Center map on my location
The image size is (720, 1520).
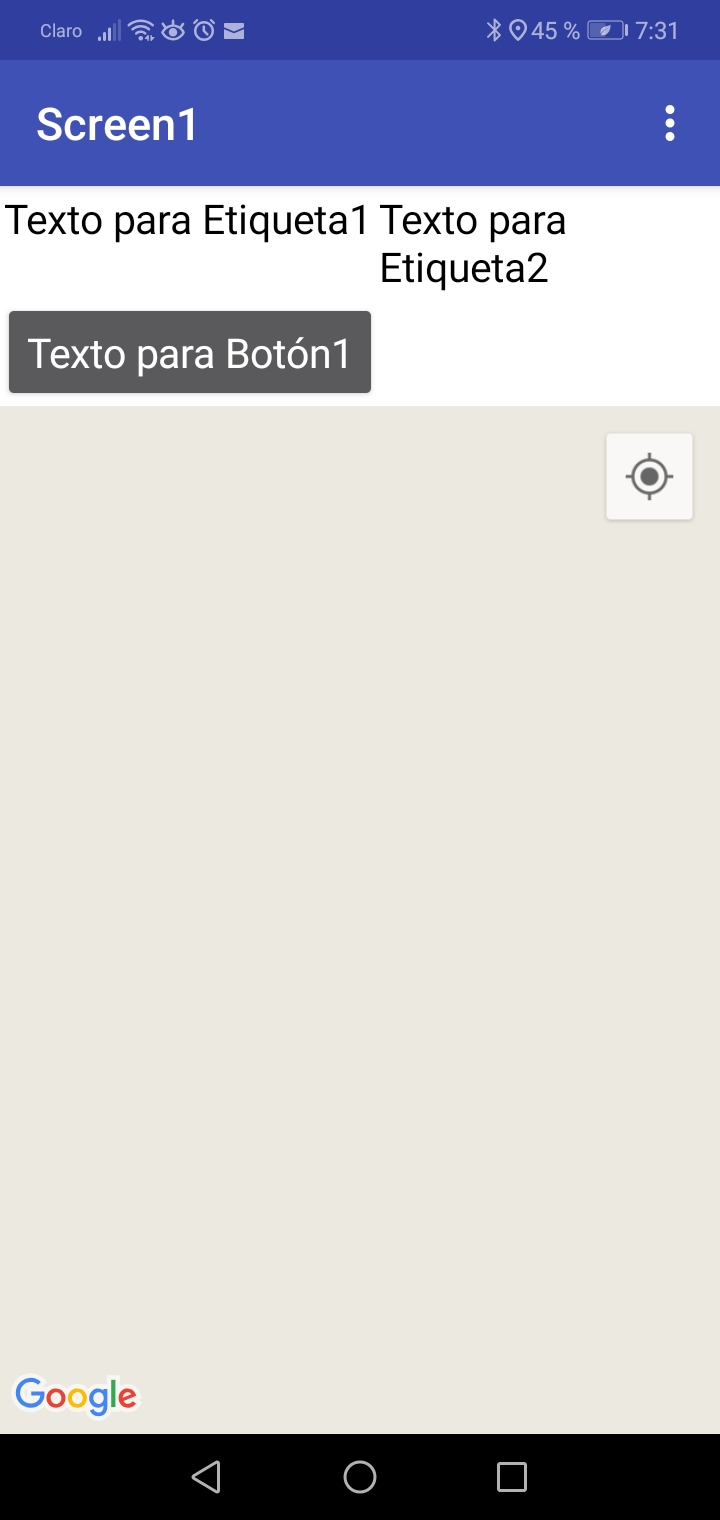[649, 477]
